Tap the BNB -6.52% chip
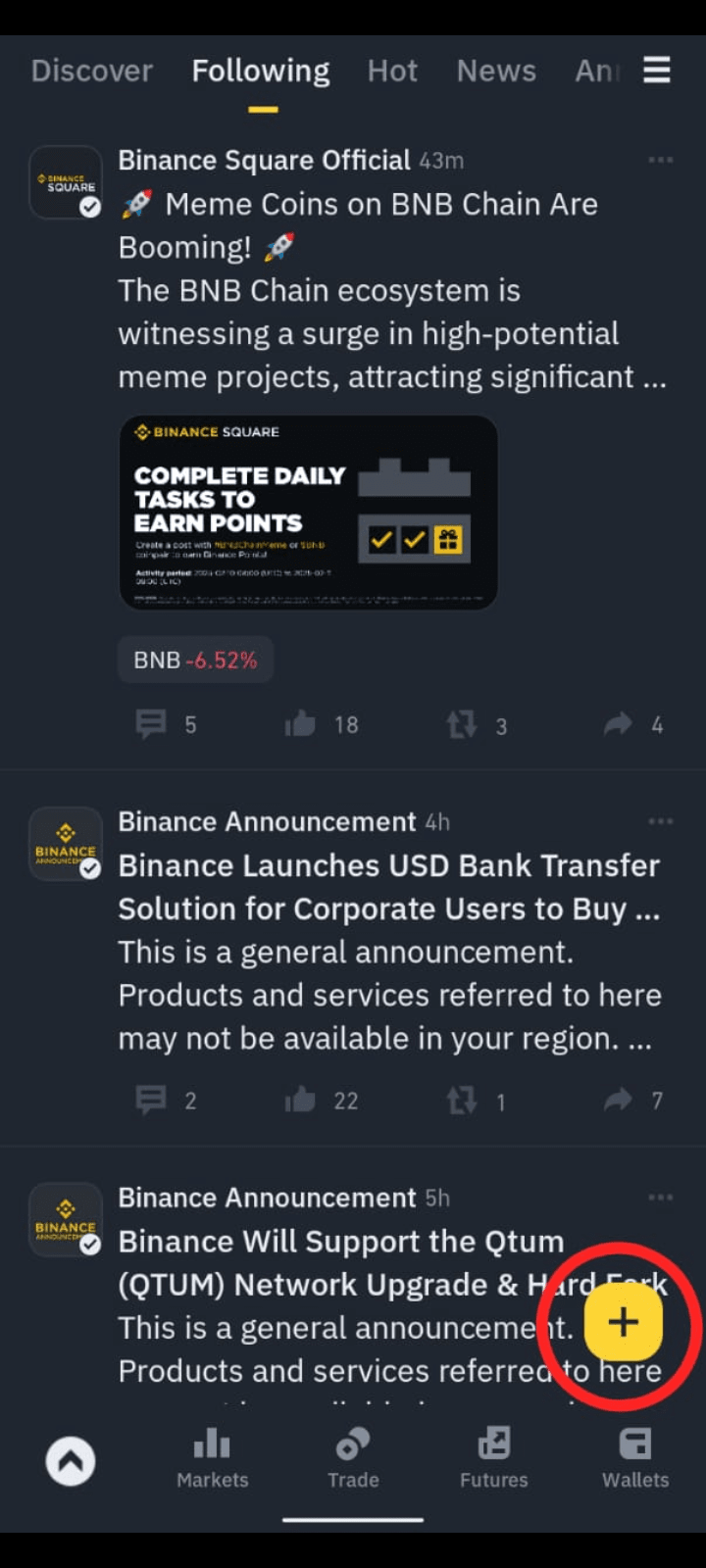 click(195, 660)
